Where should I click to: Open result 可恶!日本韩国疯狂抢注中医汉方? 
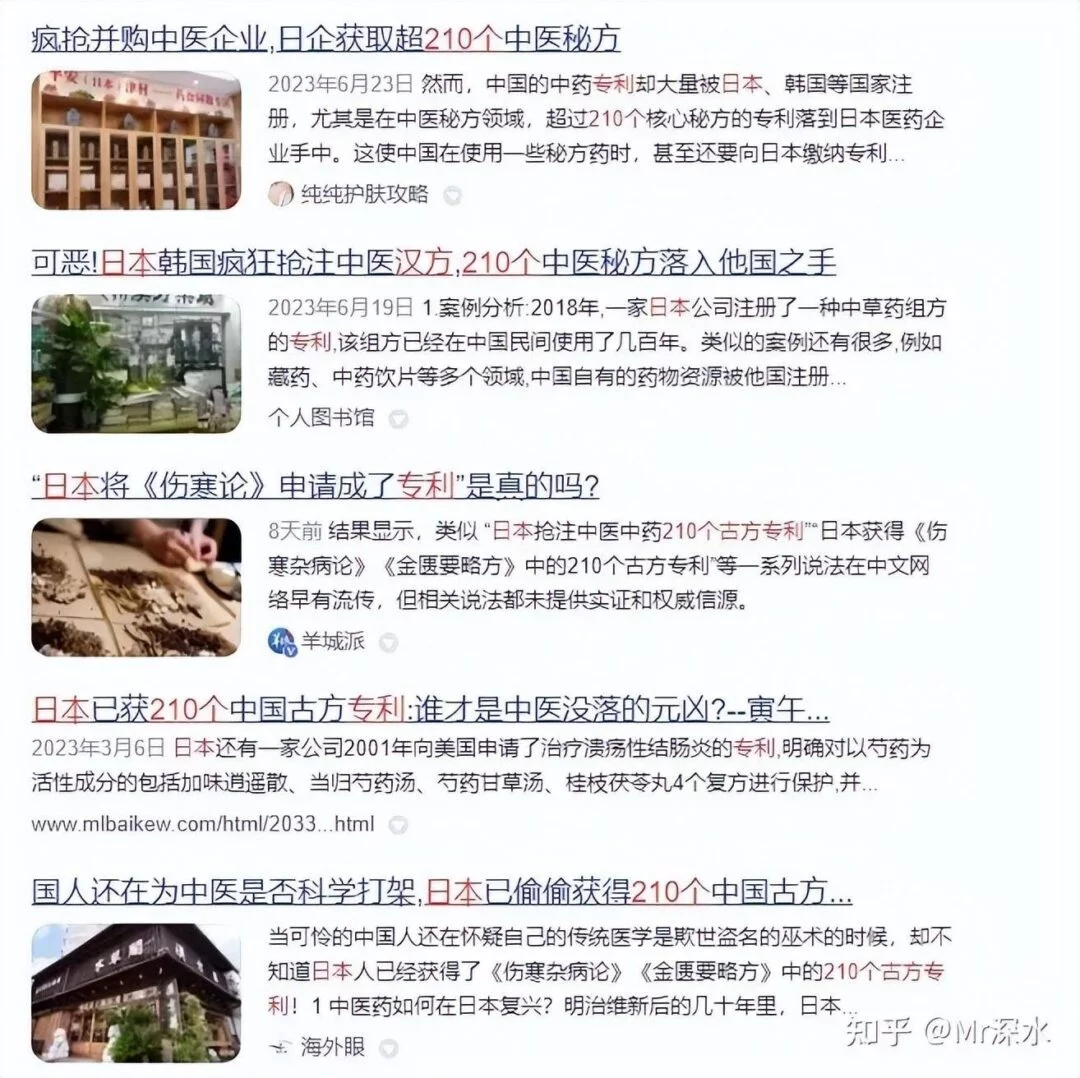433,262
